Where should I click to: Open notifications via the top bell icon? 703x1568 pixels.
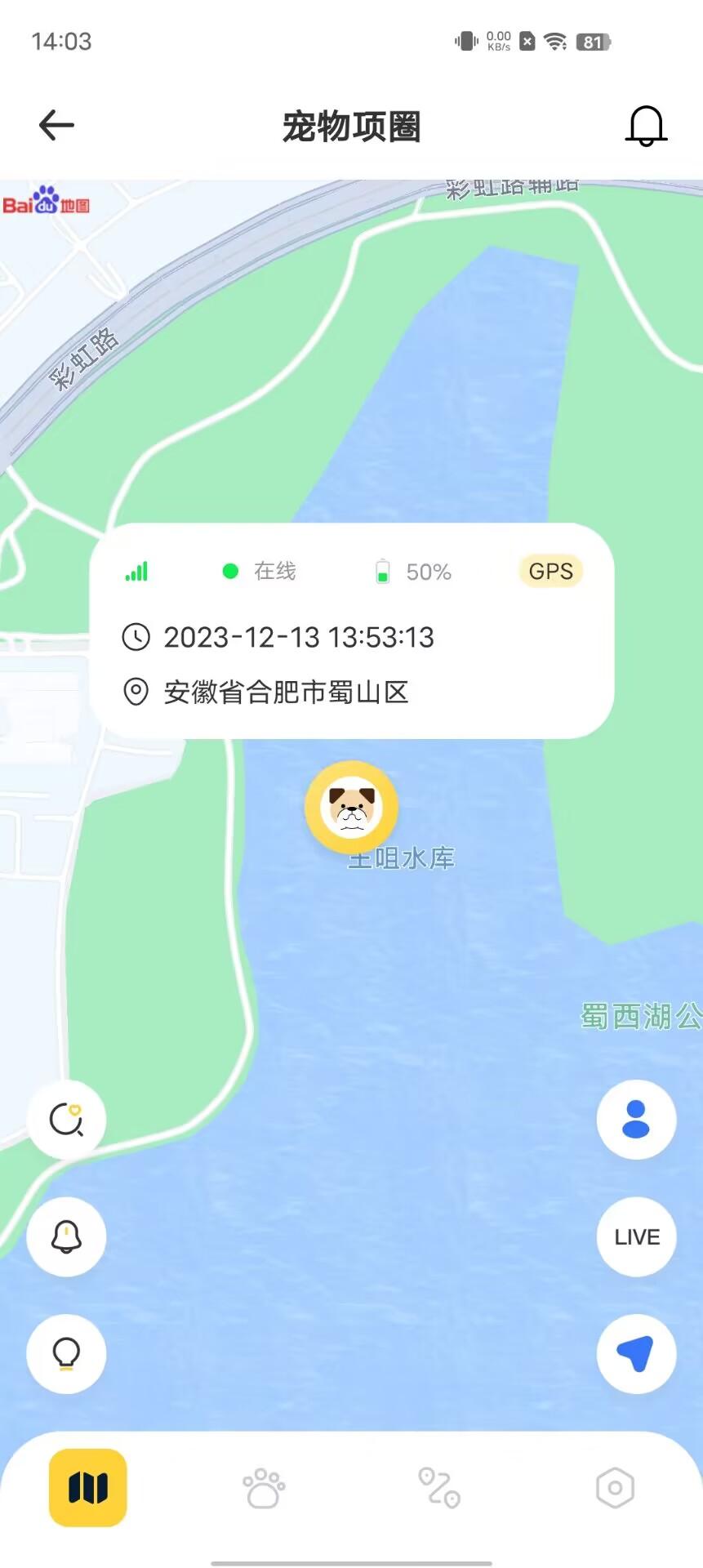coord(645,125)
